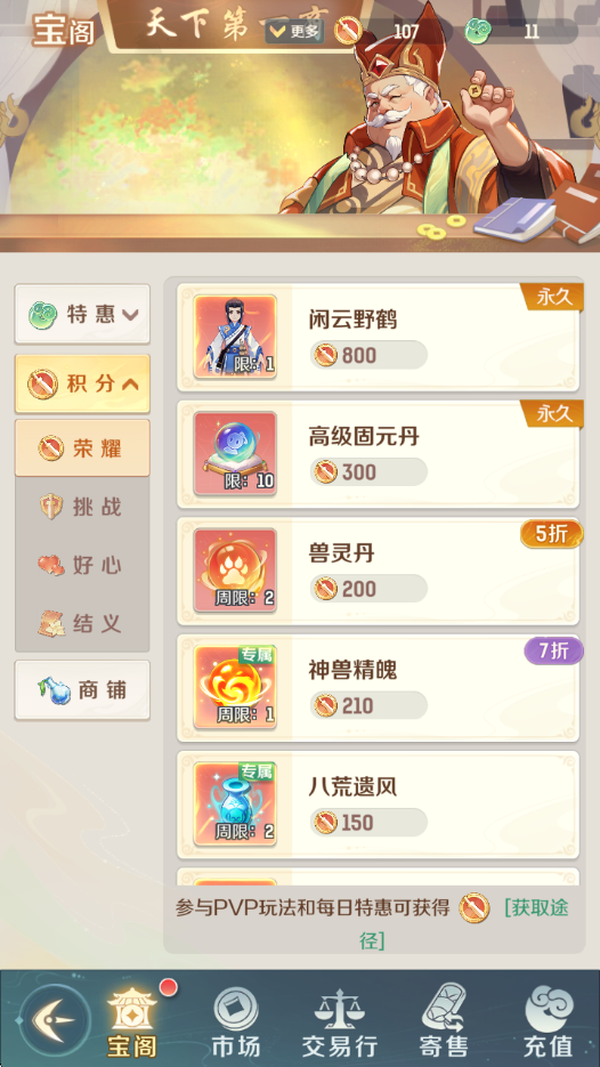Open the 高级固元丹 item card
The height and width of the screenshot is (1067, 600).
tap(378, 454)
